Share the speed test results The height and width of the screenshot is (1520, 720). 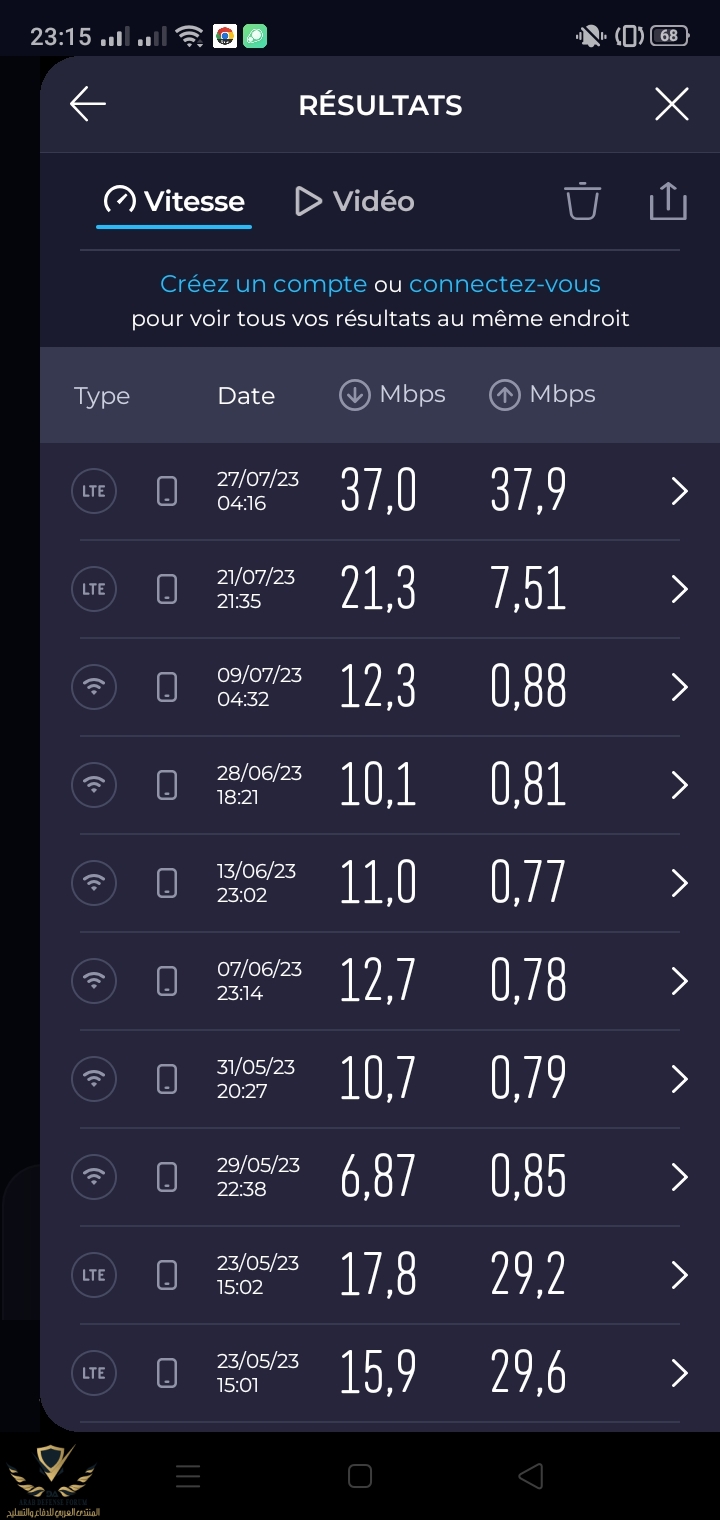(668, 201)
